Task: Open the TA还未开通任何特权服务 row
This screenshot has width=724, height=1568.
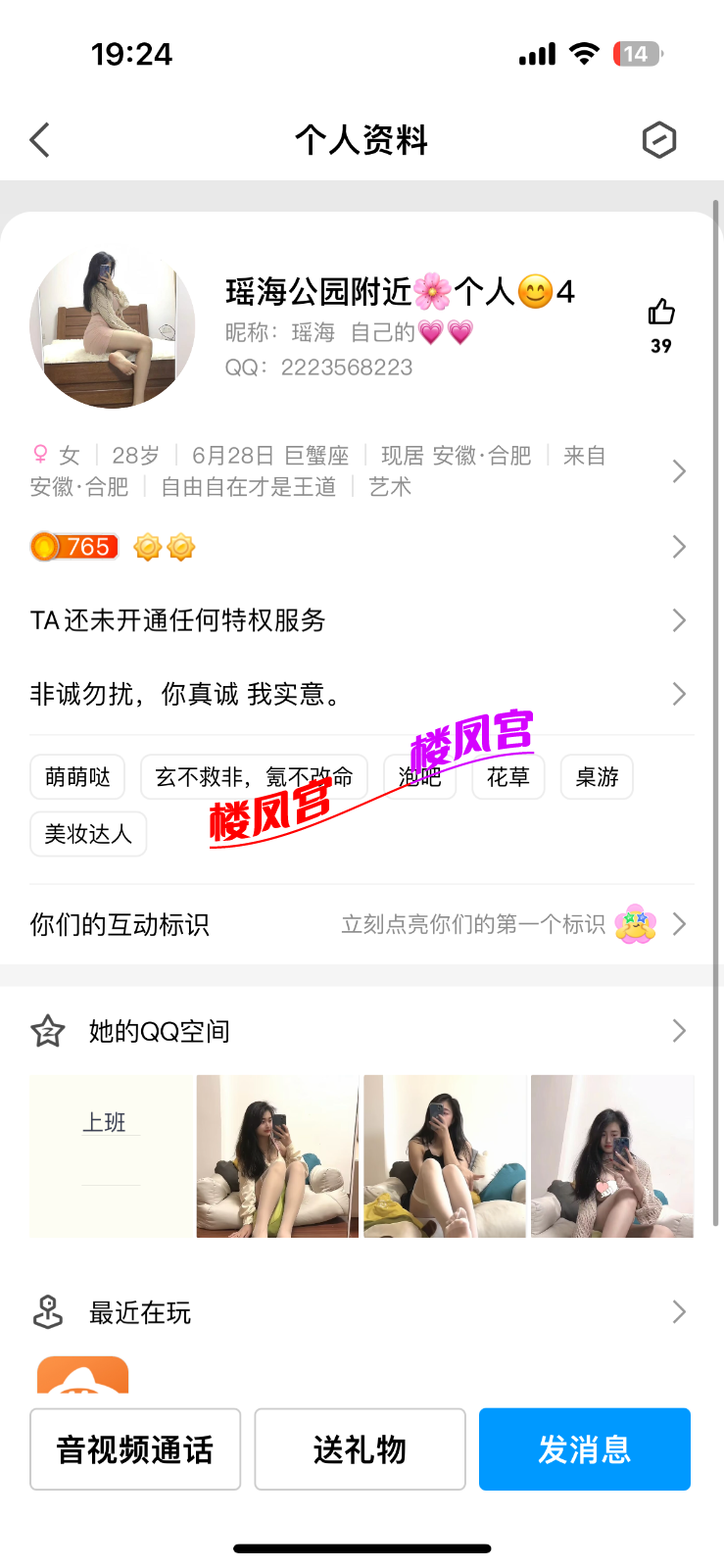Action: (361, 620)
